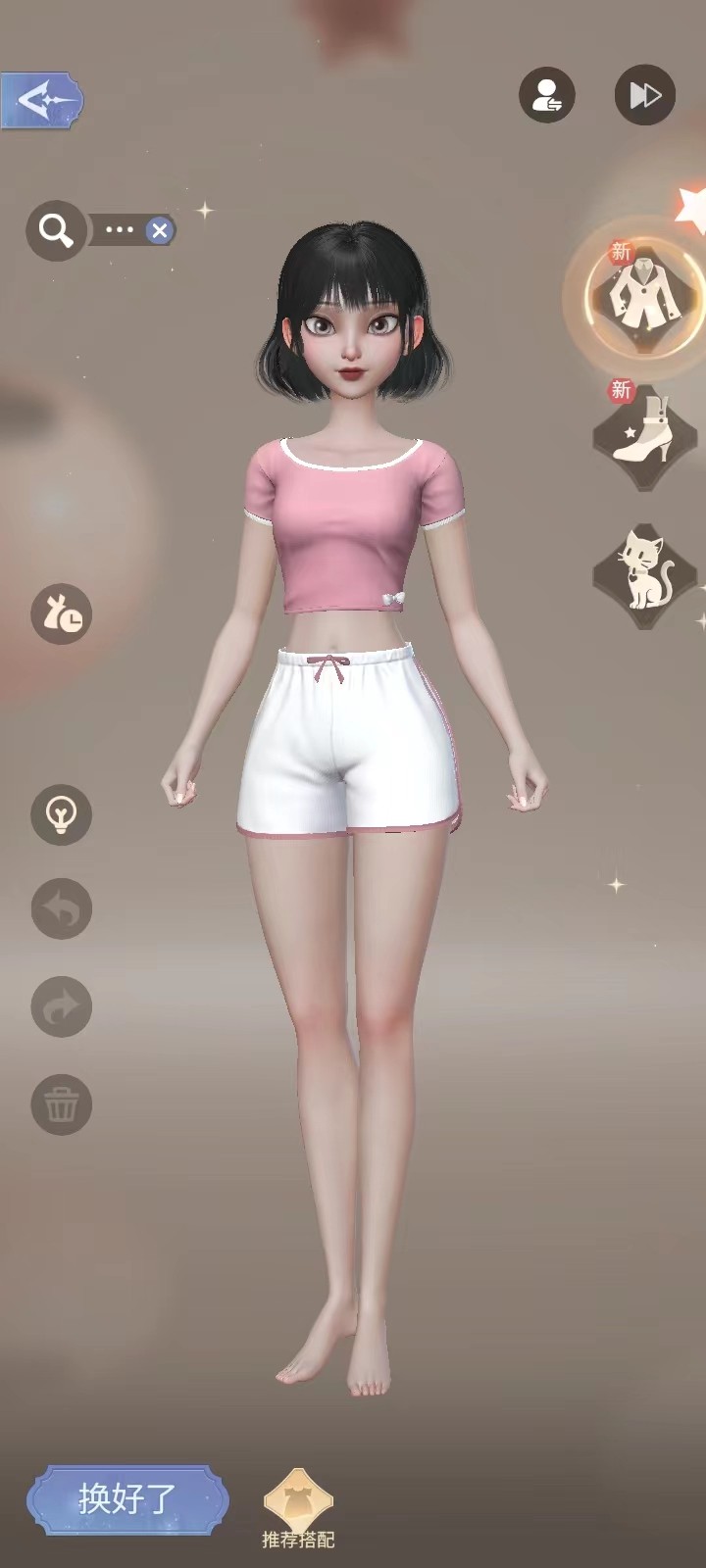Tap the trash bin to remove clothes
This screenshot has height=1568, width=706.
pyautogui.click(x=62, y=1104)
